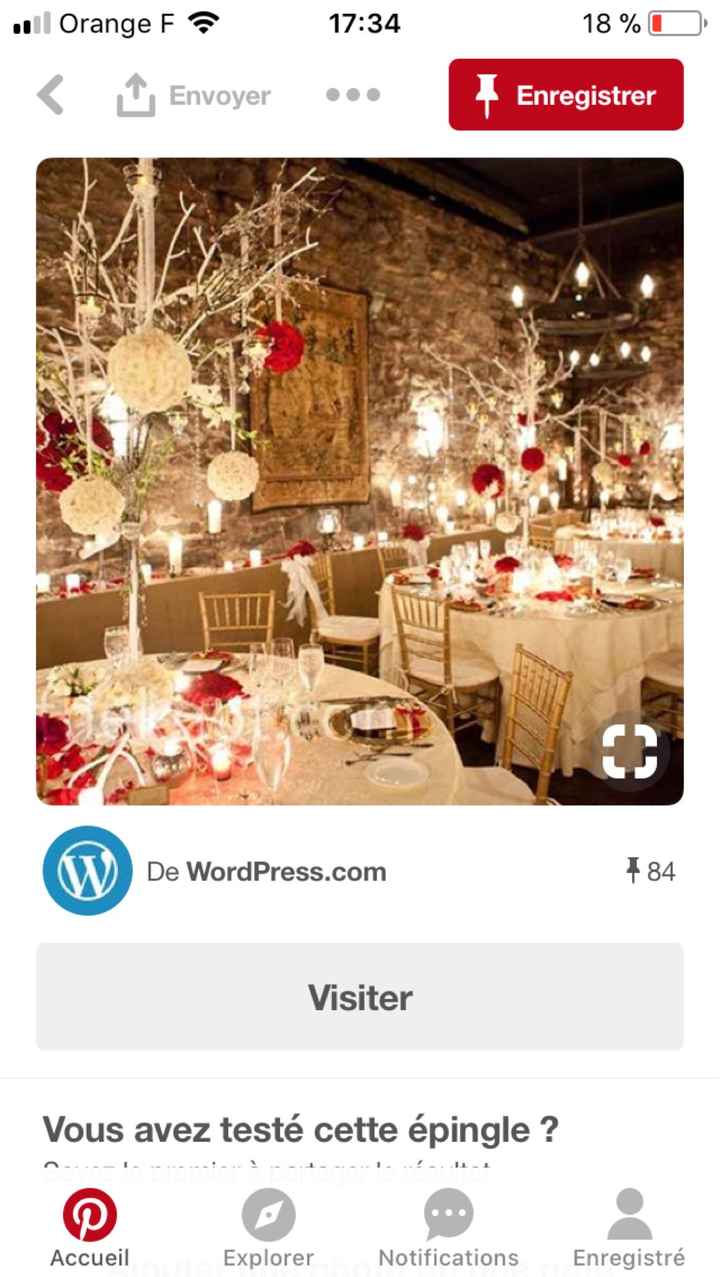Save the pin with Enregistrer button
Image resolution: width=720 pixels, height=1277 pixels.
pos(565,95)
